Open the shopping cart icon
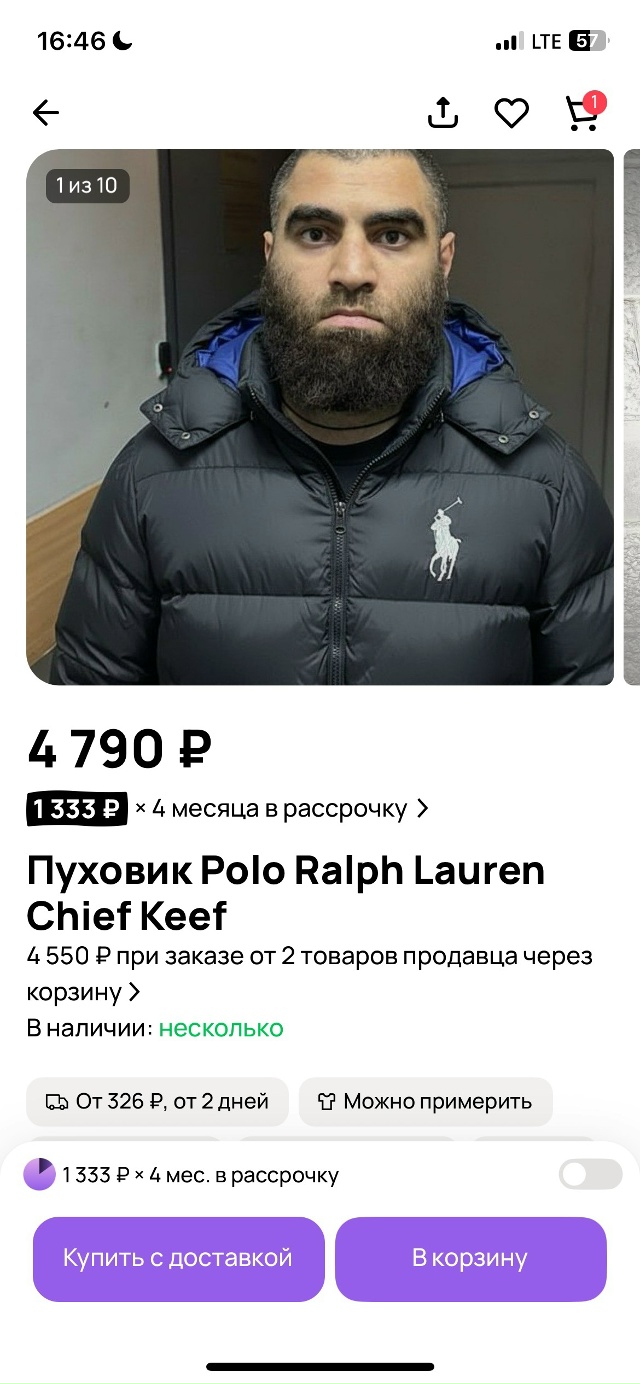 [x=583, y=114]
